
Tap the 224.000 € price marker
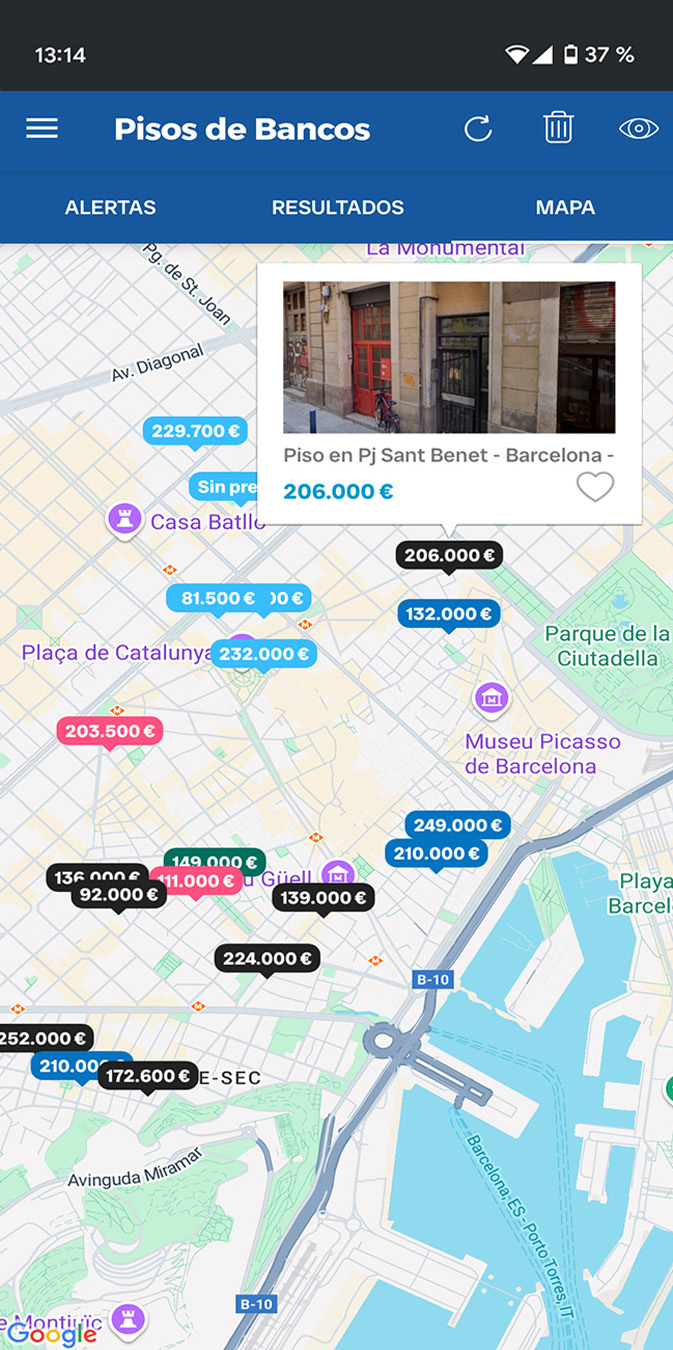[267, 958]
